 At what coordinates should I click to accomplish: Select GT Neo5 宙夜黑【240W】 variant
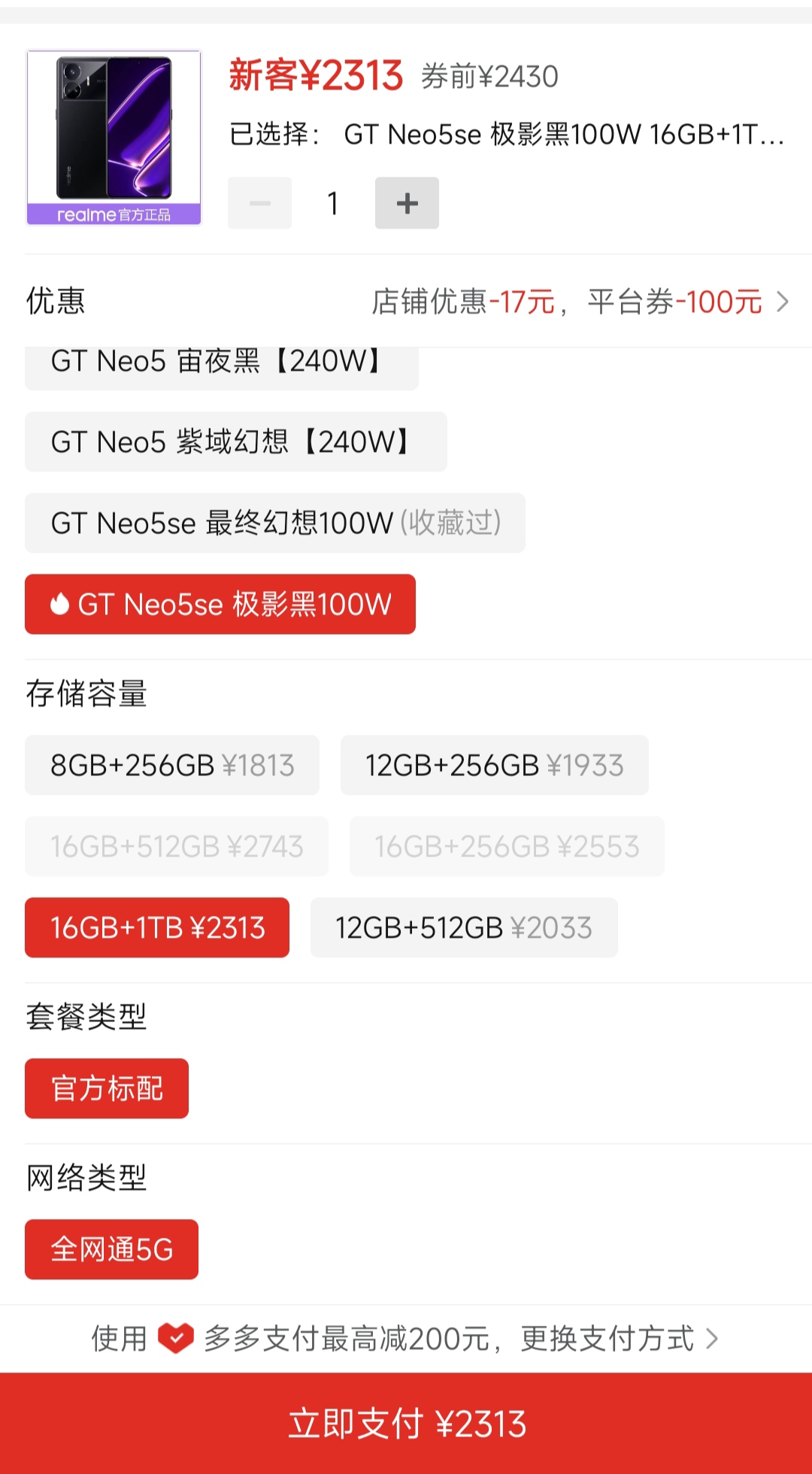tap(221, 359)
